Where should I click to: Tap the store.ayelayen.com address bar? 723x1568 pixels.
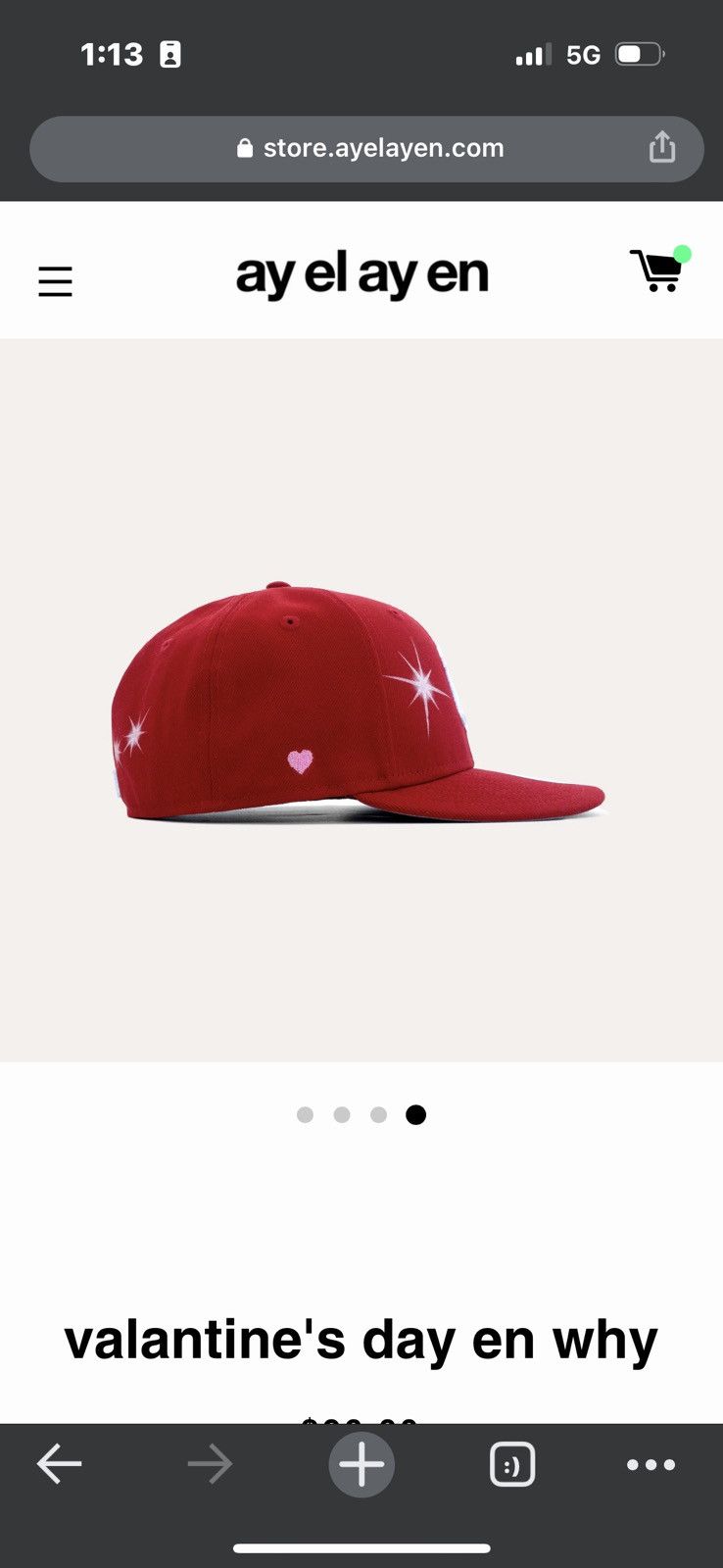tap(366, 149)
